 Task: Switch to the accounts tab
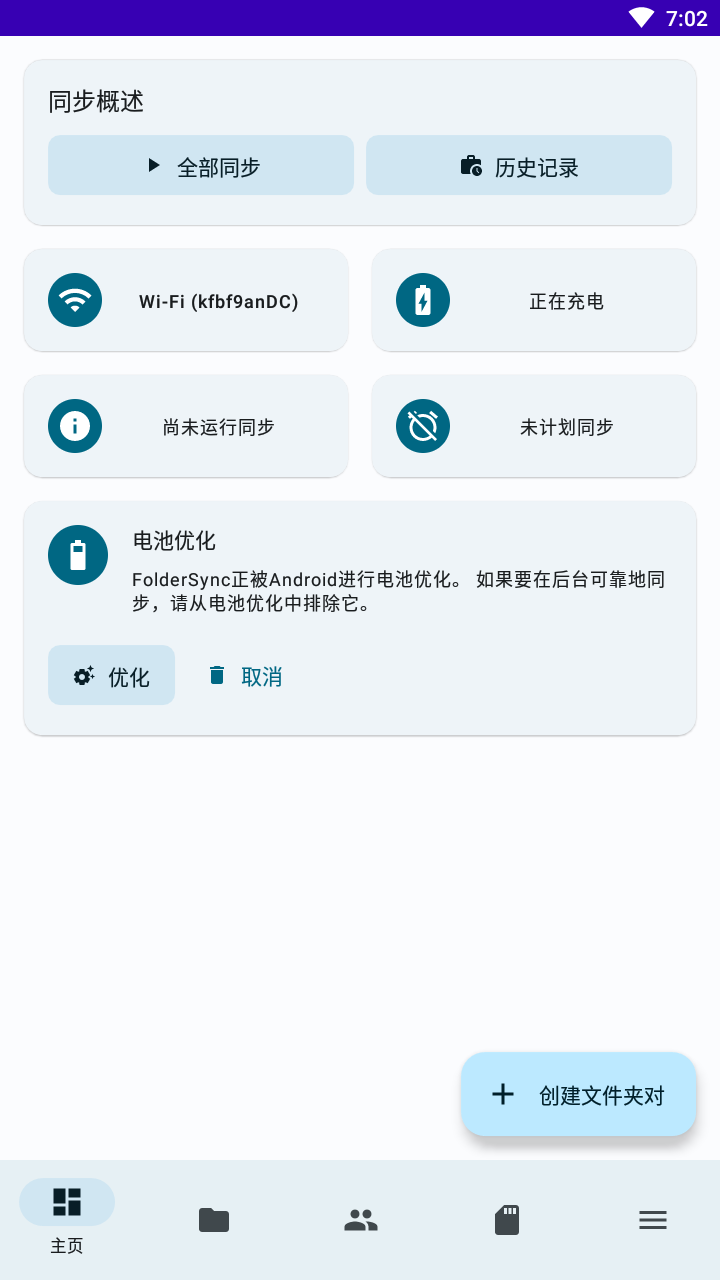coord(360,1220)
